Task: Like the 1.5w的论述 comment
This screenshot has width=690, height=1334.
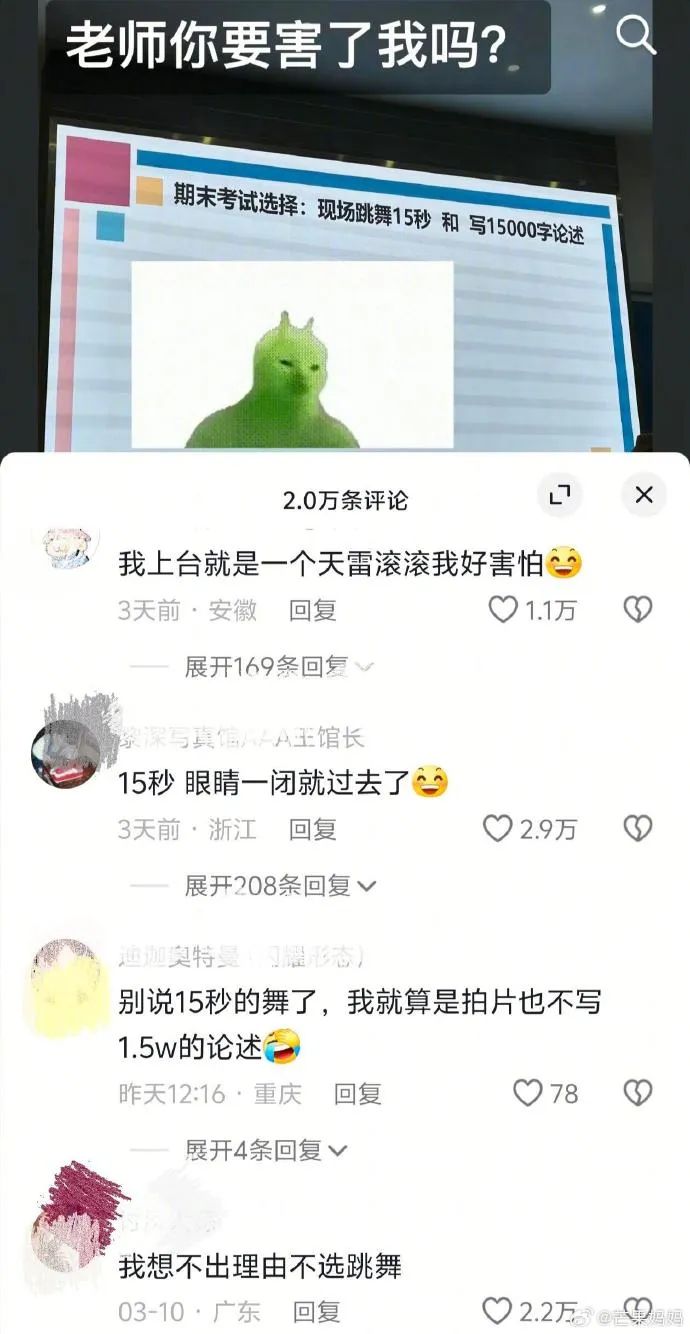Action: click(527, 1093)
